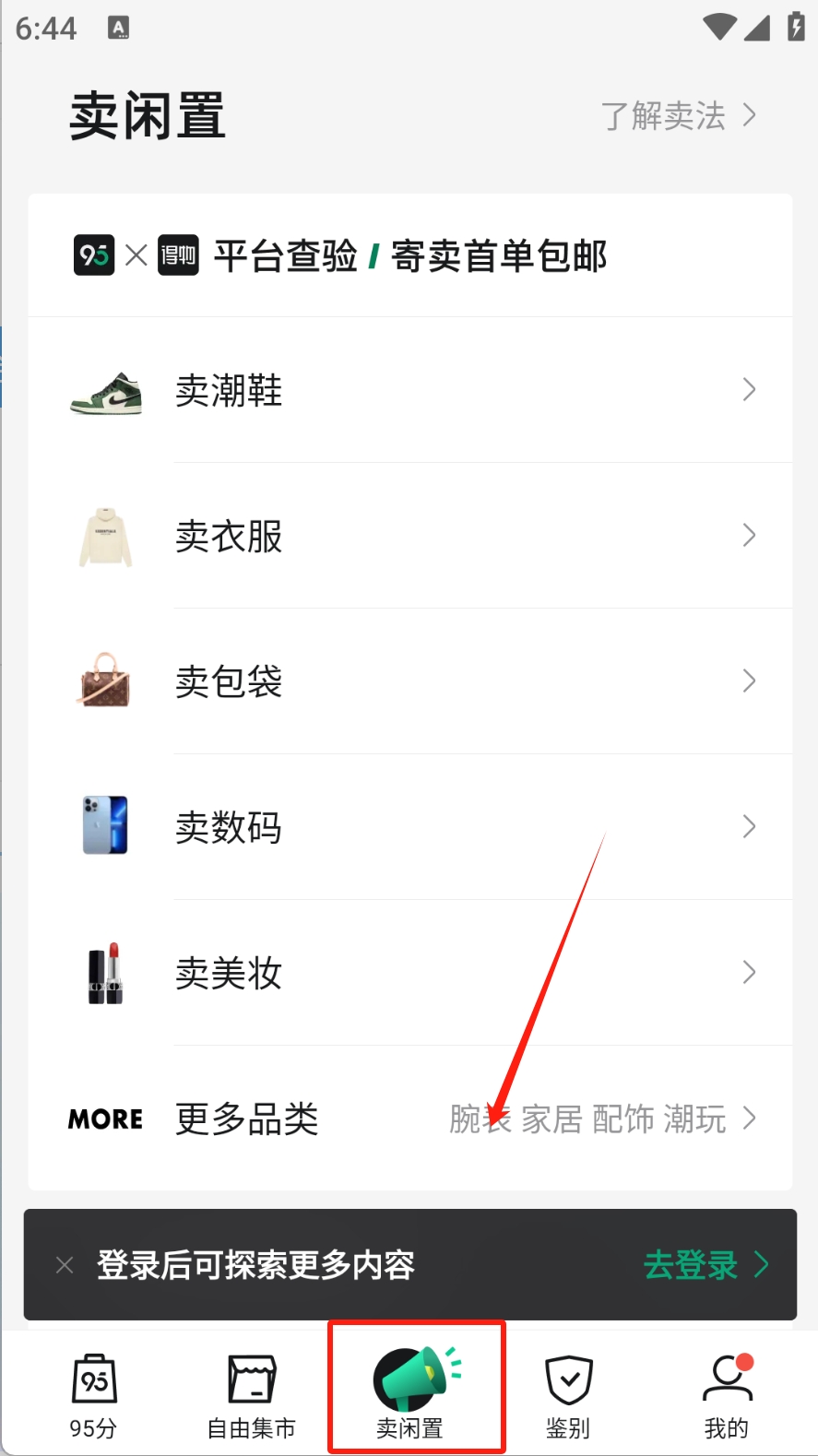Open the 卖潮鞋 category
Image resolution: width=818 pixels, height=1456 pixels.
[410, 390]
